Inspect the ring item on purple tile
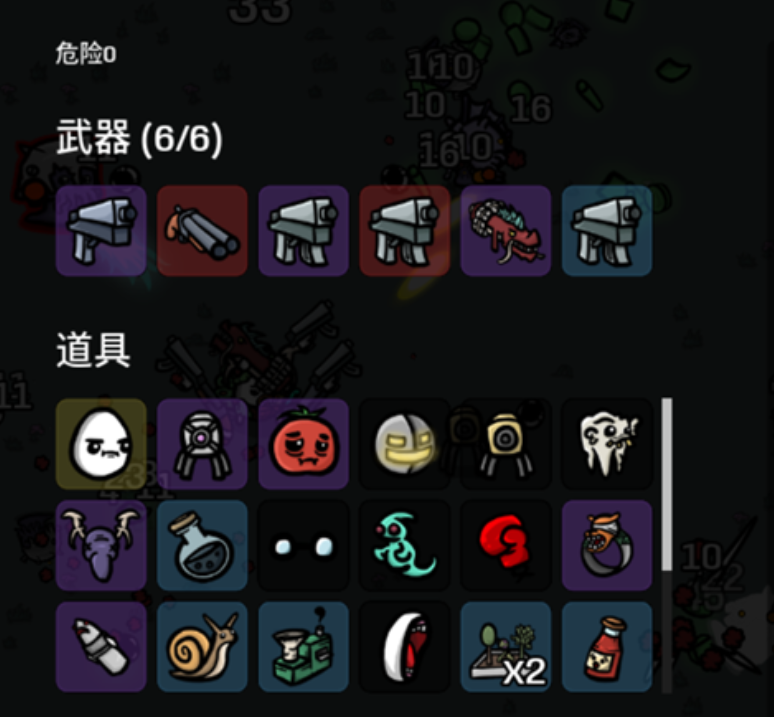Screen dimensions: 774x717 click(x=607, y=546)
